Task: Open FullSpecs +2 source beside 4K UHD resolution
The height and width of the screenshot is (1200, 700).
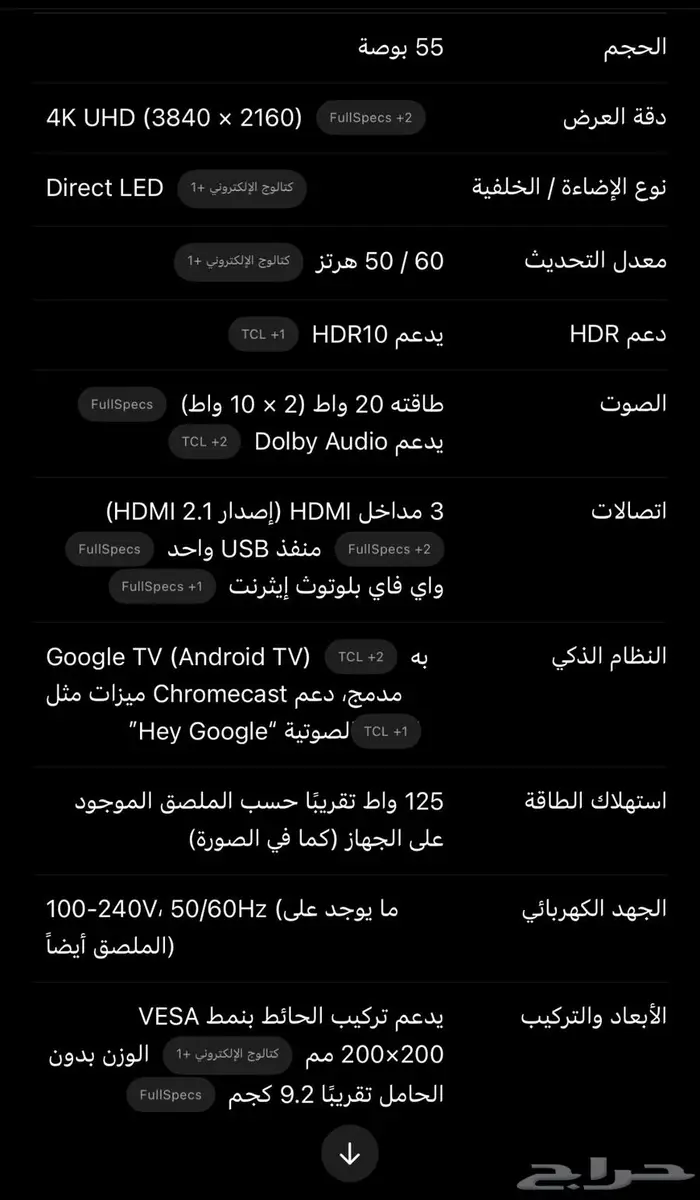Action: click(371, 118)
